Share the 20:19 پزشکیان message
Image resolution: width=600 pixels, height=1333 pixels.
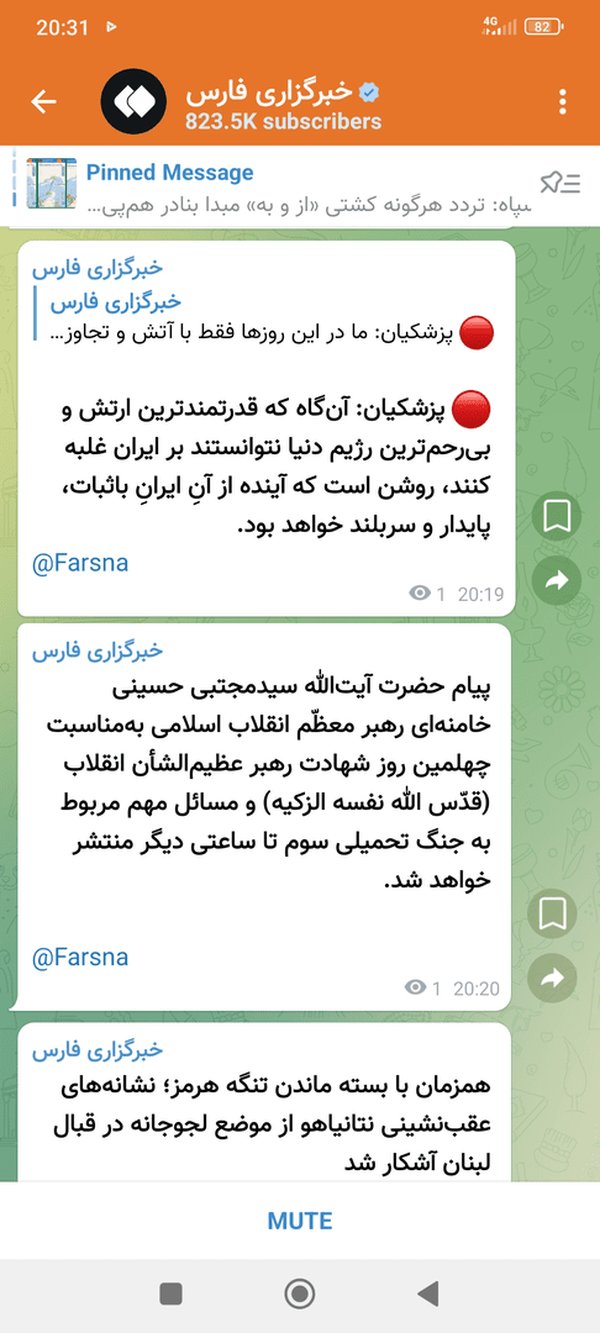[557, 579]
